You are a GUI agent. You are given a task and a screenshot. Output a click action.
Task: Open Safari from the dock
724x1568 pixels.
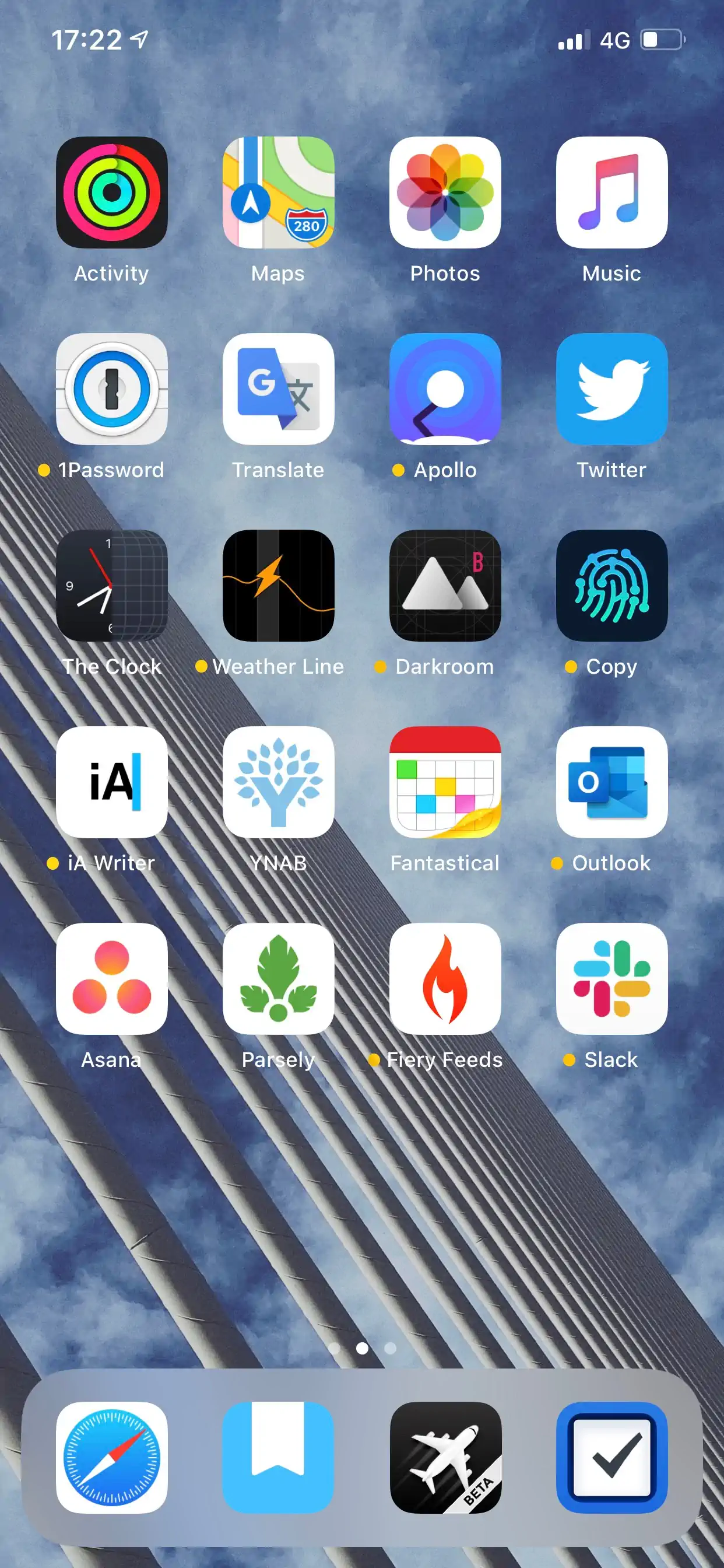click(x=111, y=1458)
